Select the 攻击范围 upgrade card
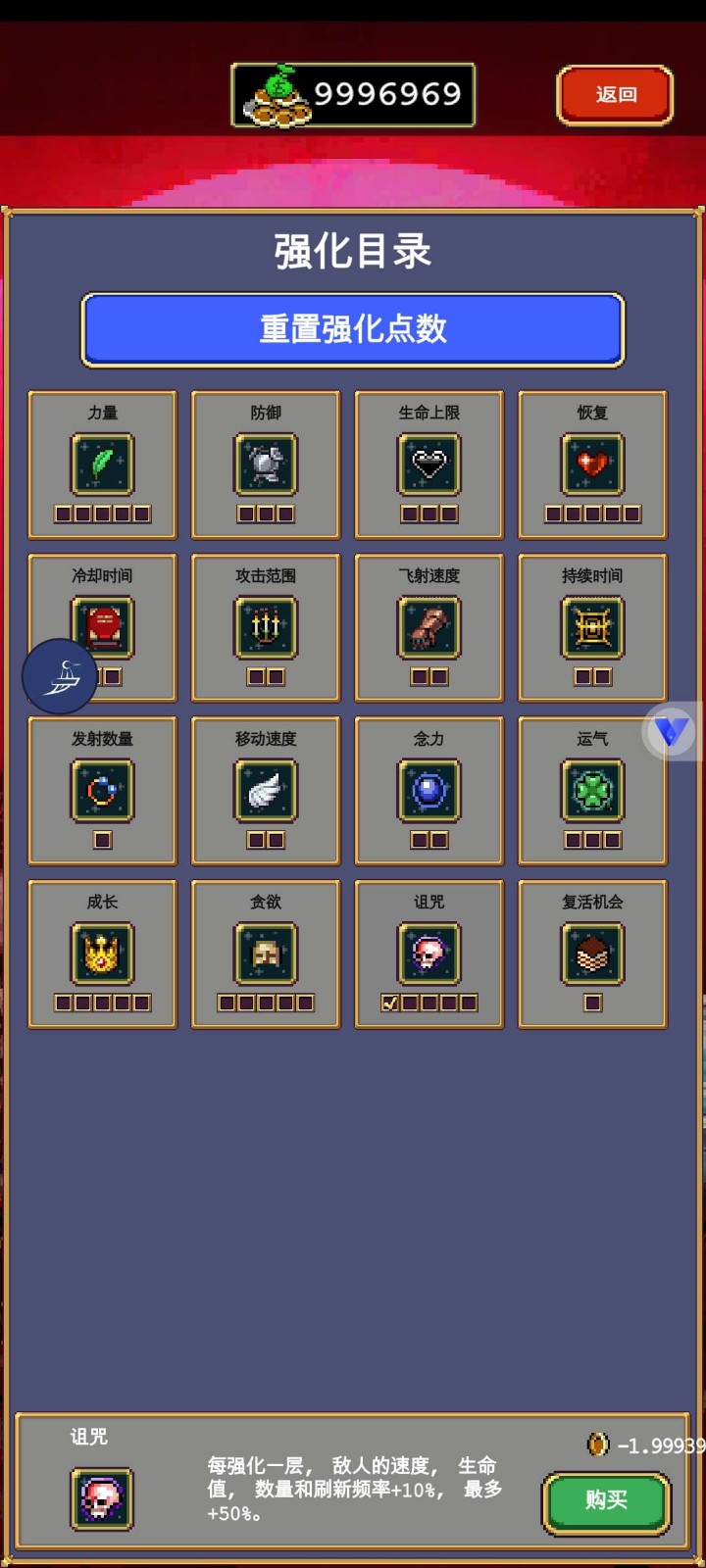This screenshot has height=1568, width=706. point(266,627)
